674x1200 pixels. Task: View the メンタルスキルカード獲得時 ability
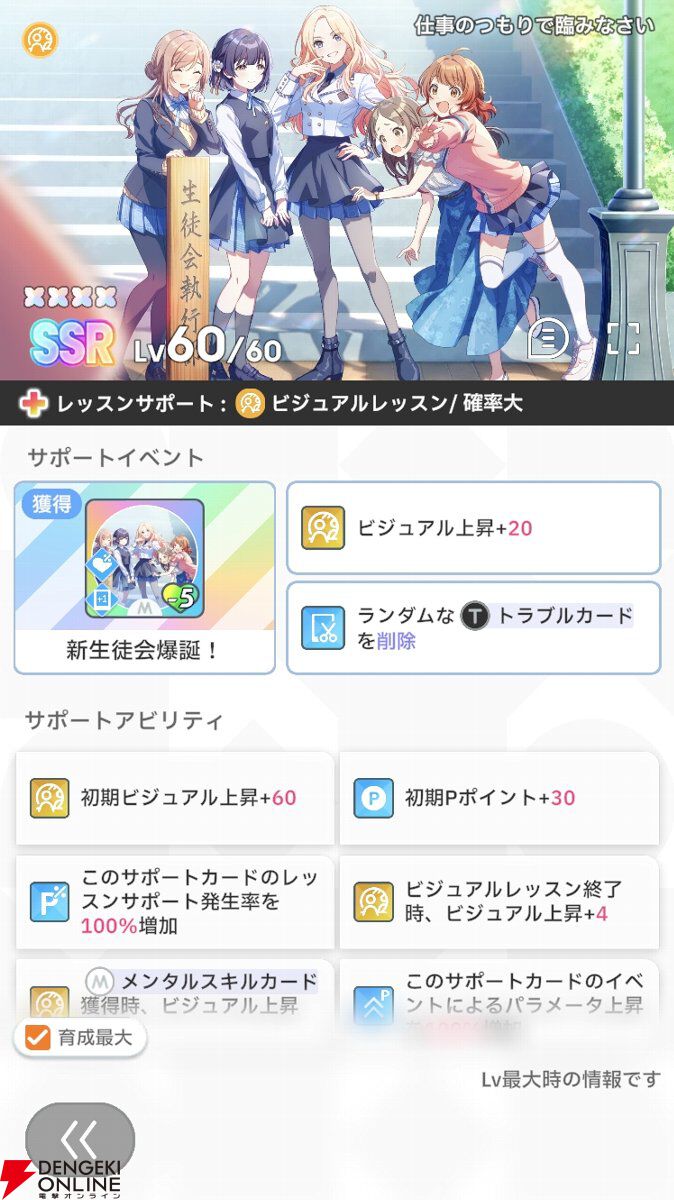point(174,992)
